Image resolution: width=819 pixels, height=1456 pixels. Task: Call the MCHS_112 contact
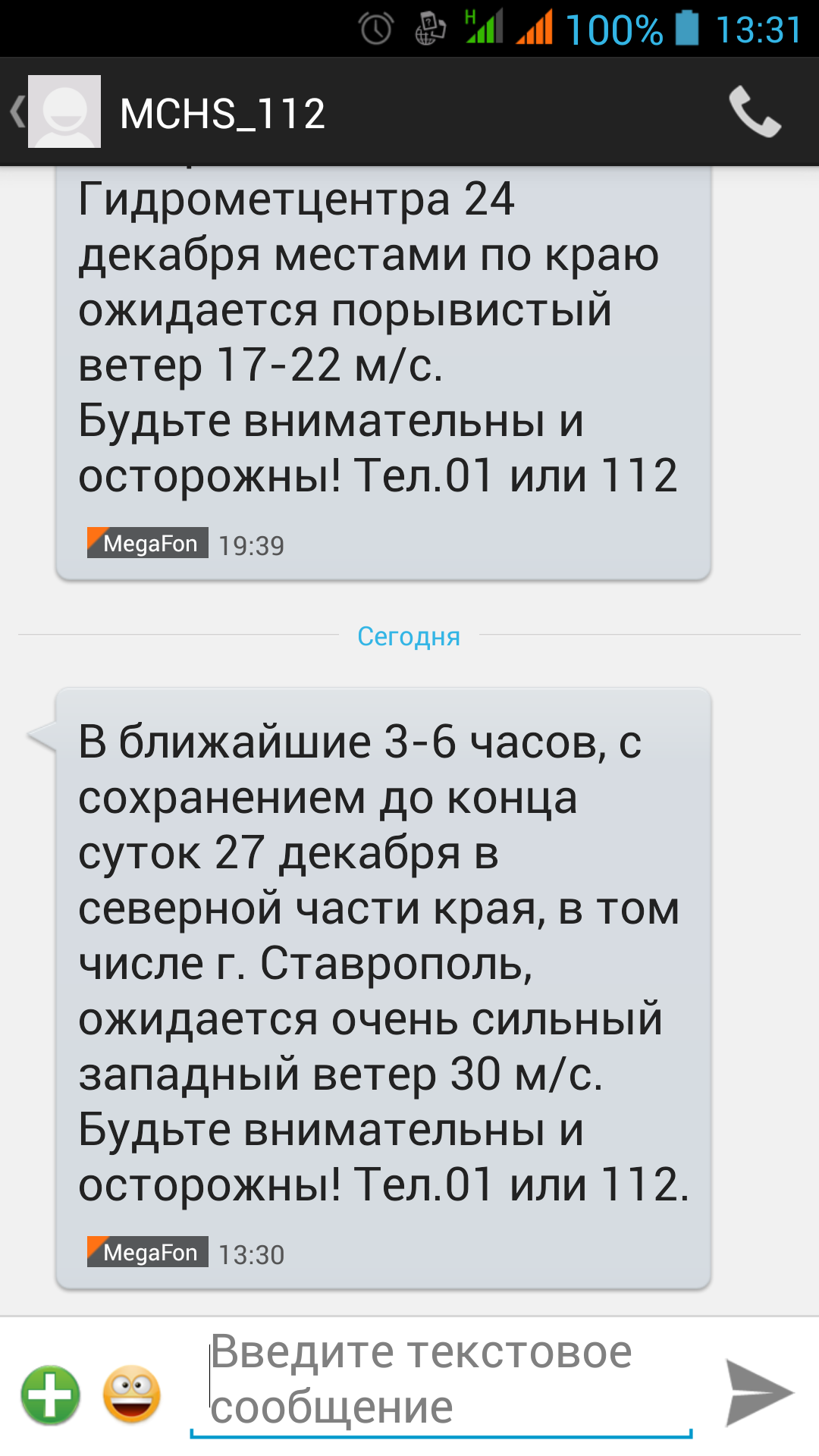pos(755,112)
